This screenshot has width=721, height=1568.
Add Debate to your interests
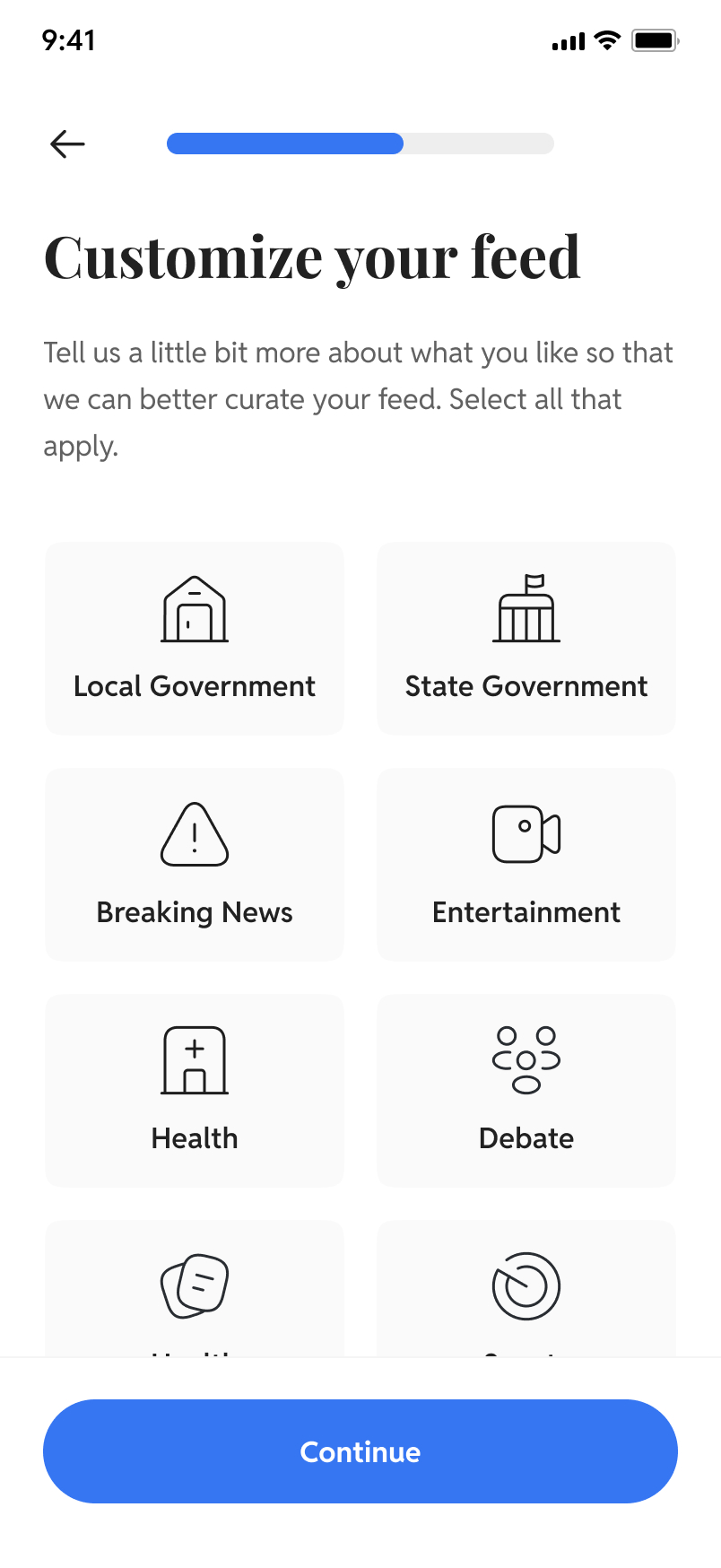526,1091
